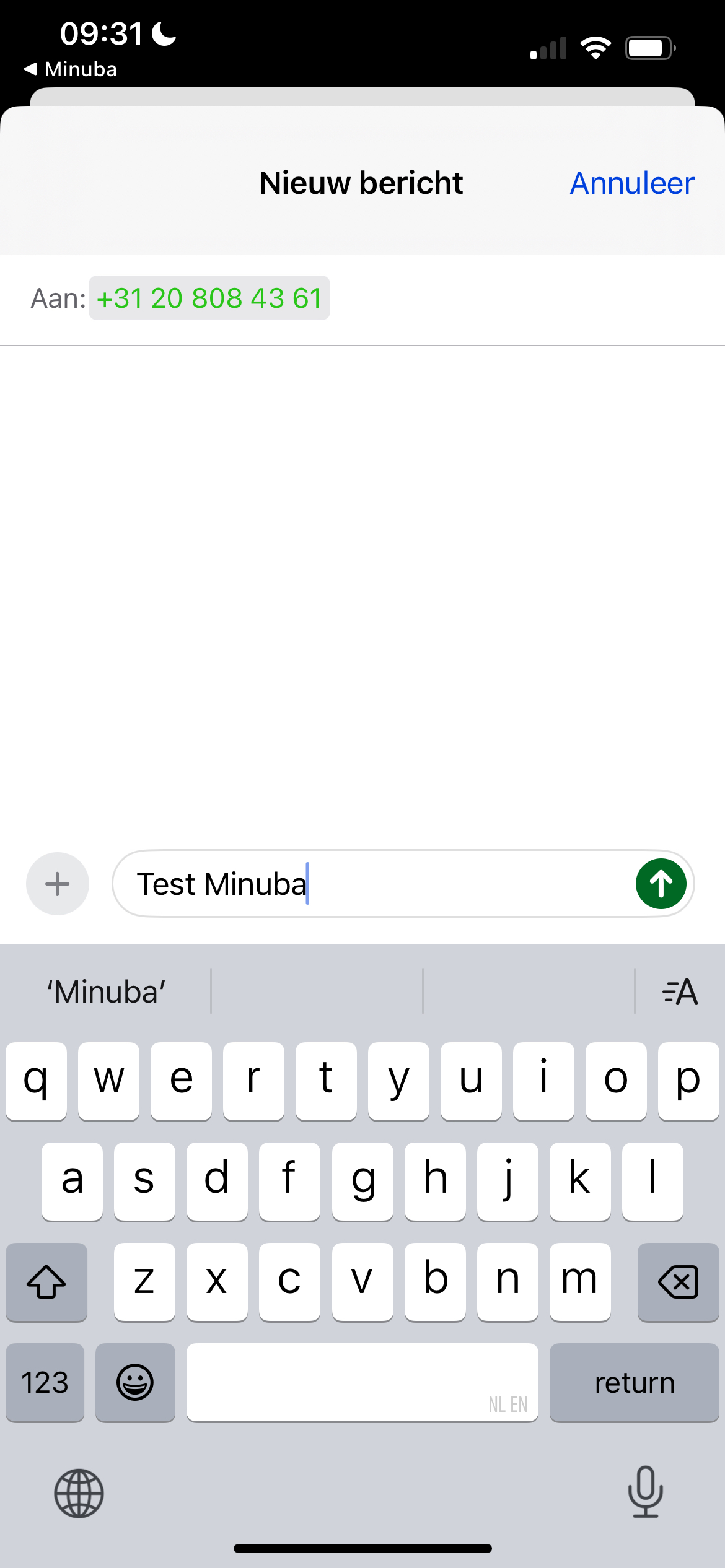725x1568 pixels.
Task: Tap the recipient +31 20 808 43 61
Action: 209,298
